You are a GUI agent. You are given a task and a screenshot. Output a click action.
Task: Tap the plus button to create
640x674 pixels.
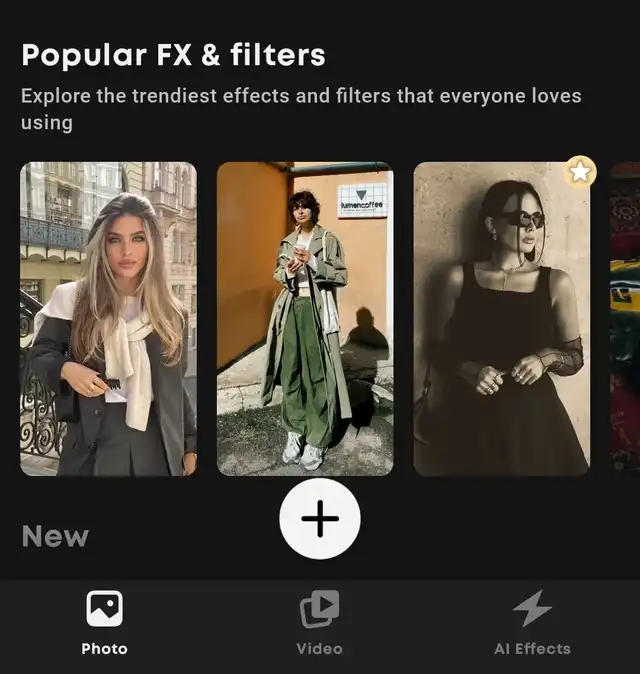[x=320, y=519]
